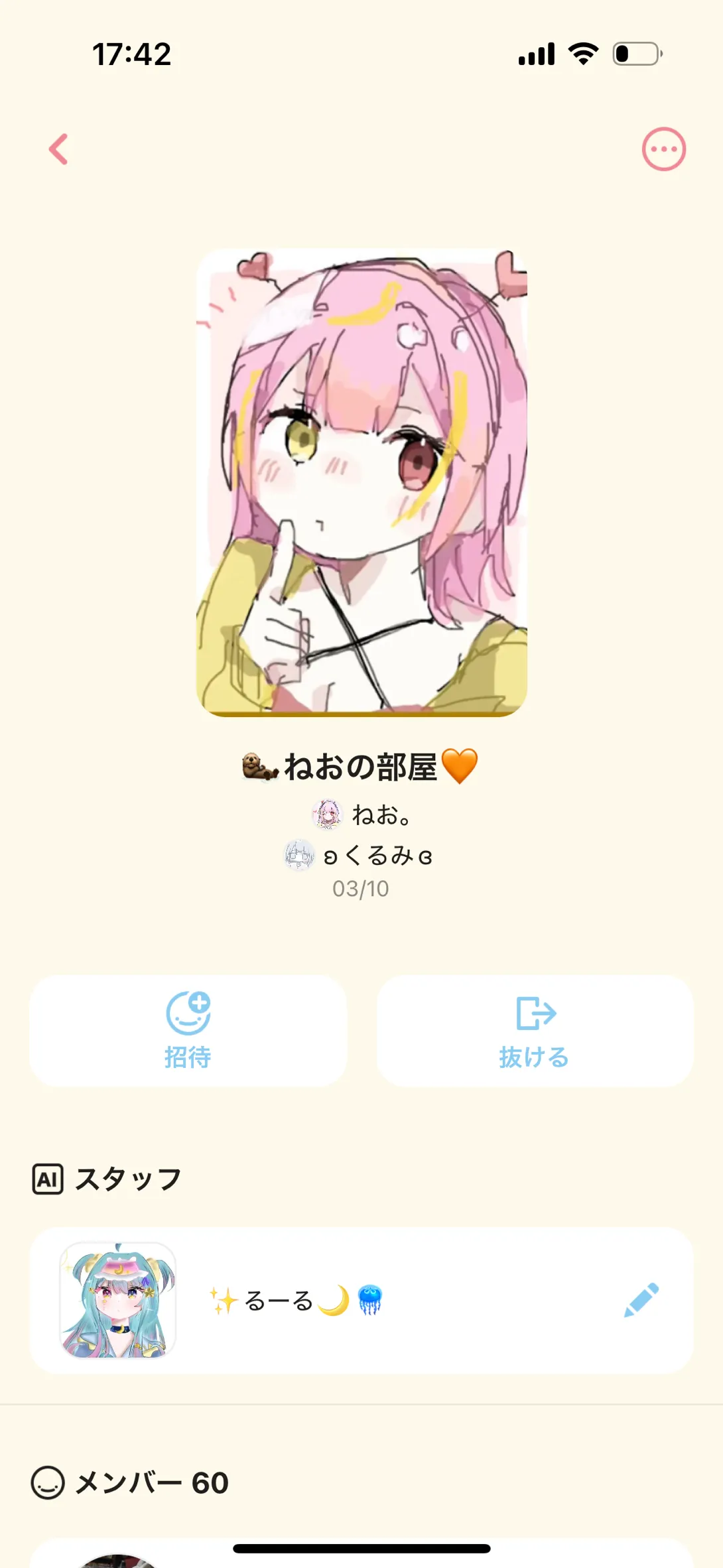Open ねお。's profile
723x1568 pixels.
[362, 815]
